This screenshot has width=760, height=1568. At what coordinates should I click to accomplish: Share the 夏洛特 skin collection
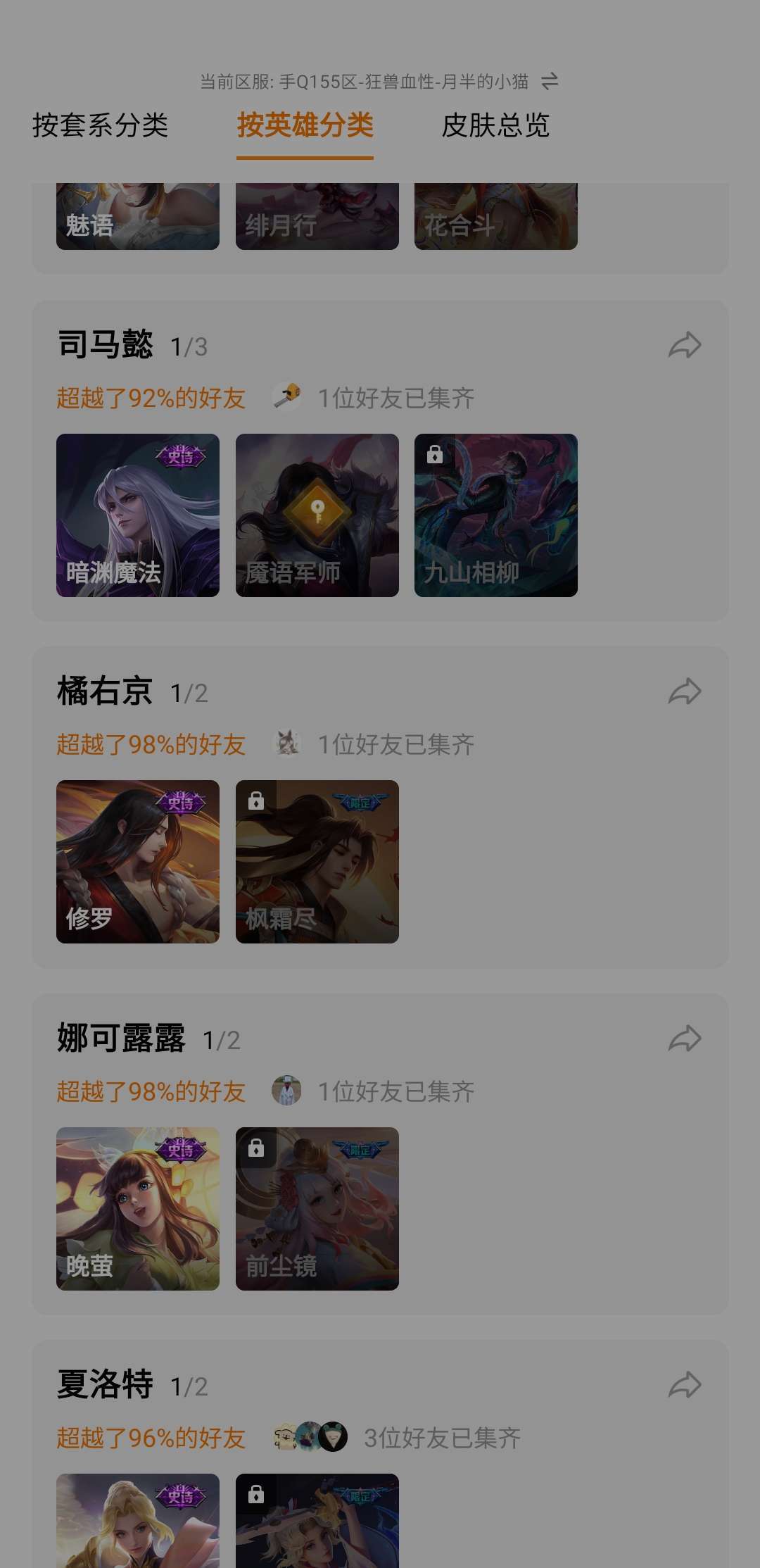(x=684, y=1385)
